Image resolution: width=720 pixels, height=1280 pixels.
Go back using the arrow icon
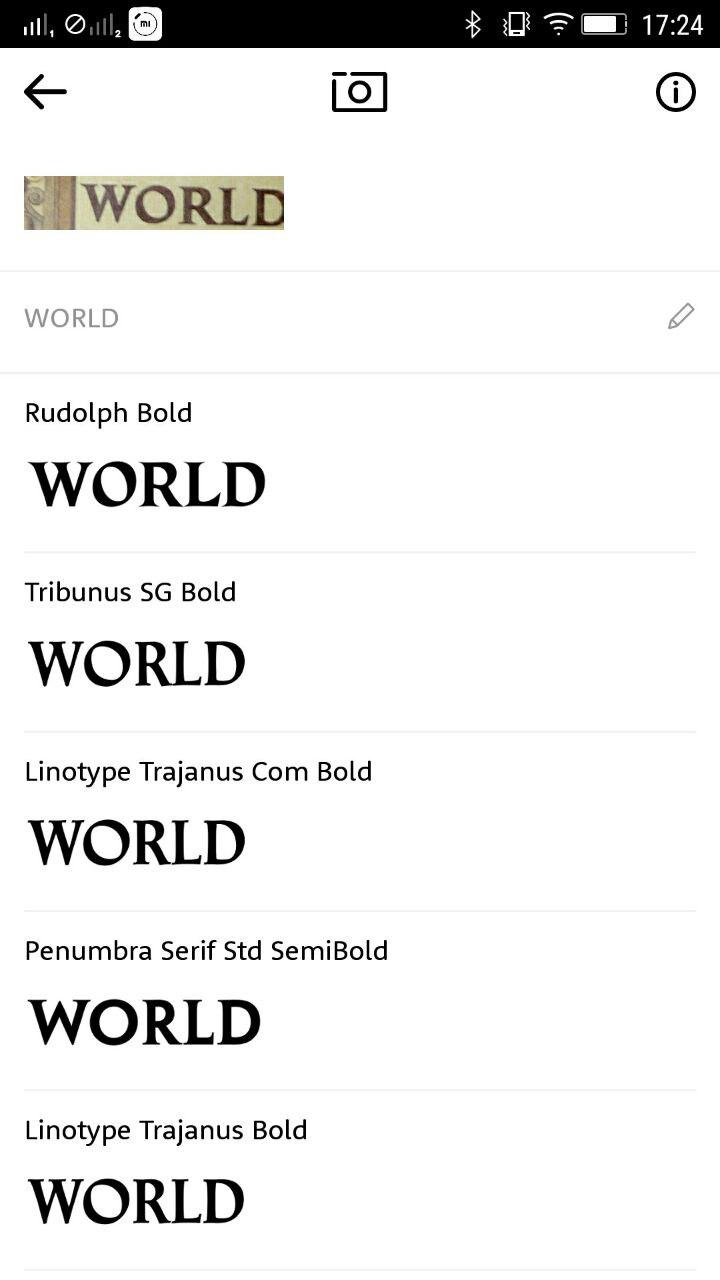point(45,92)
